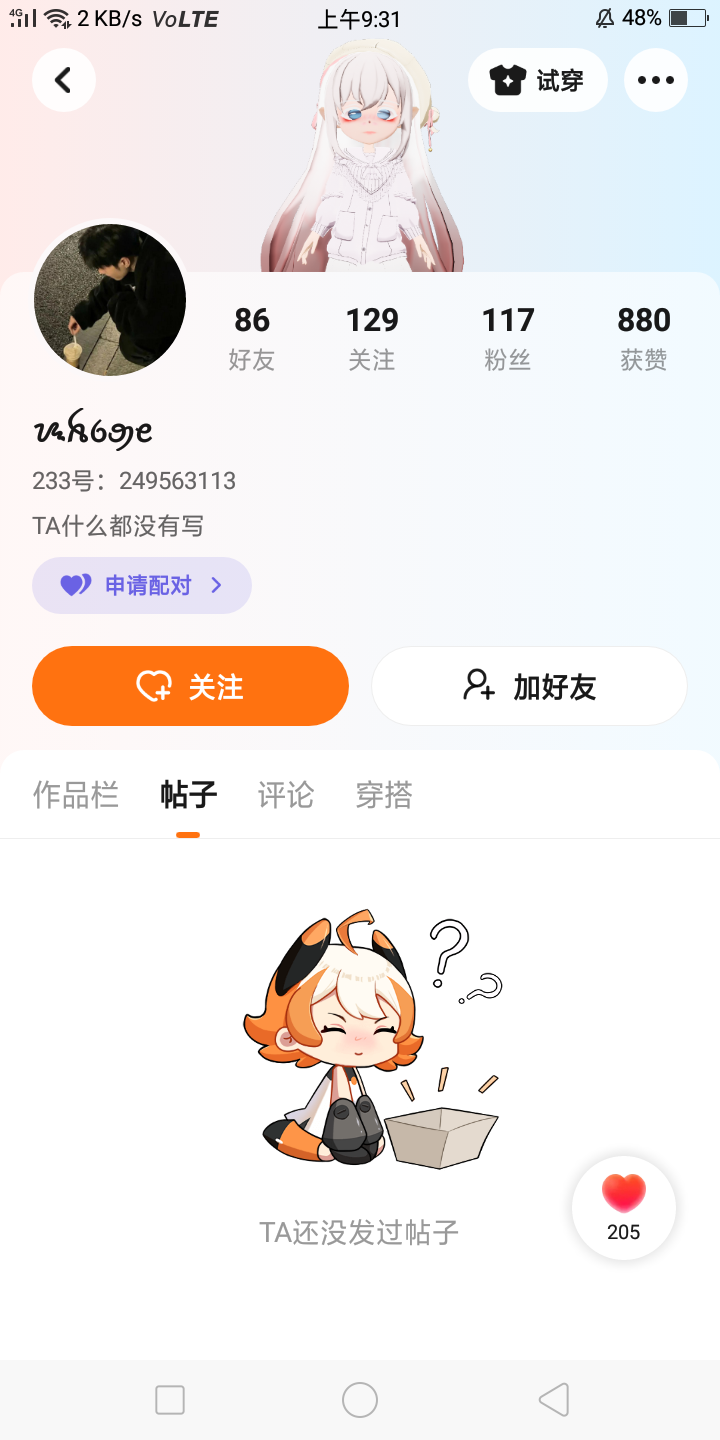Viewport: 720px width, 1440px height.
Task: Open the three-dot overflow menu
Action: (656, 80)
